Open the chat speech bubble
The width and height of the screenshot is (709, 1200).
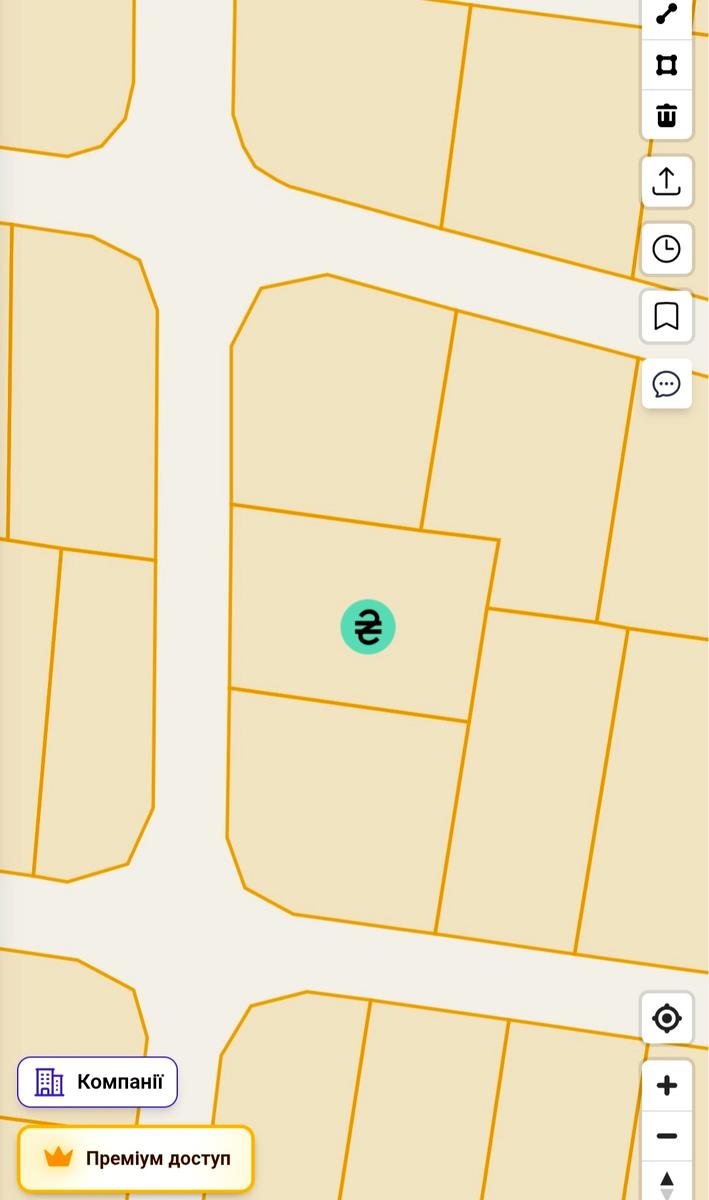click(666, 384)
